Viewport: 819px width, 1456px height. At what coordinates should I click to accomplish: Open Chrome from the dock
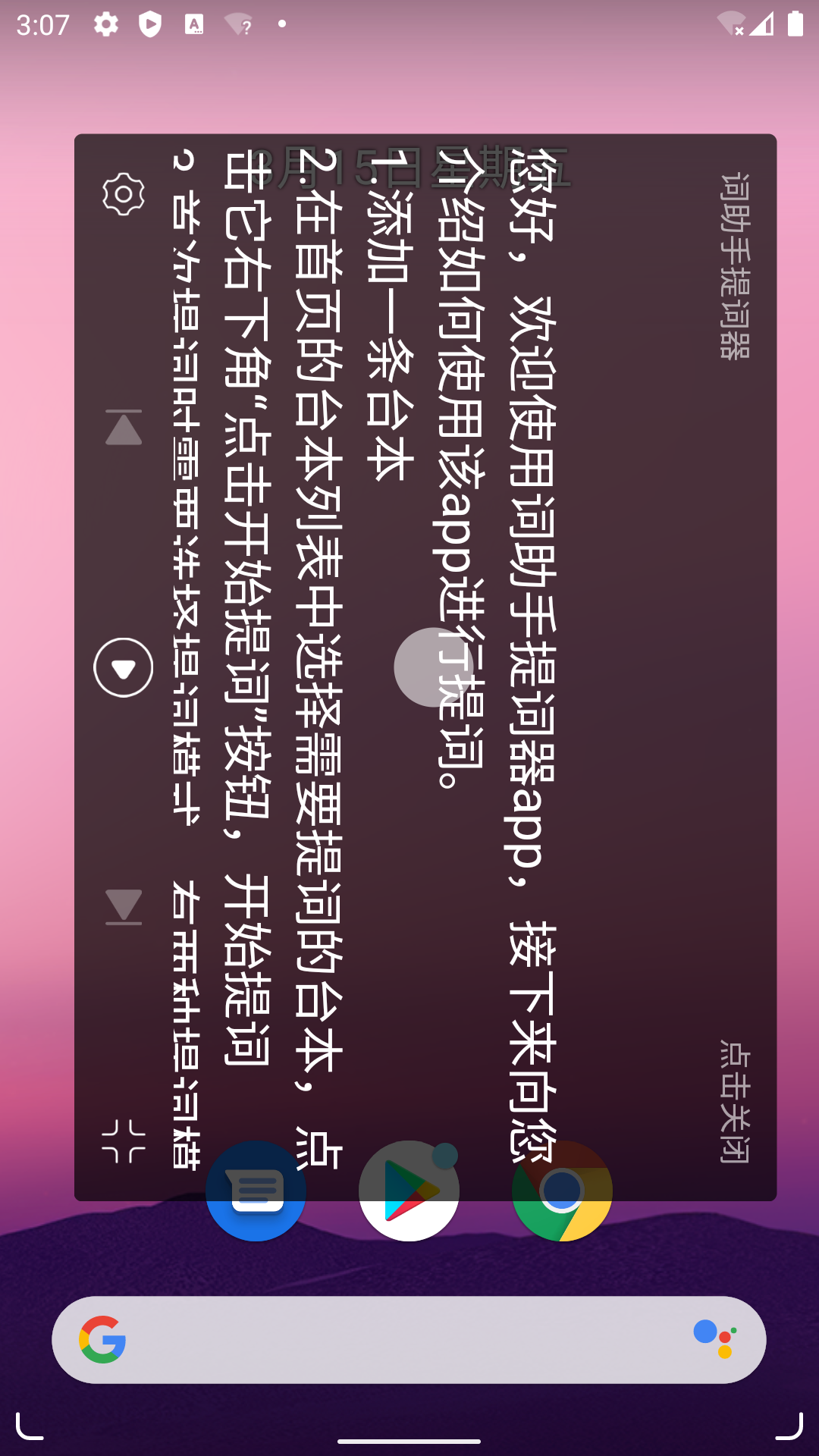point(561,1191)
